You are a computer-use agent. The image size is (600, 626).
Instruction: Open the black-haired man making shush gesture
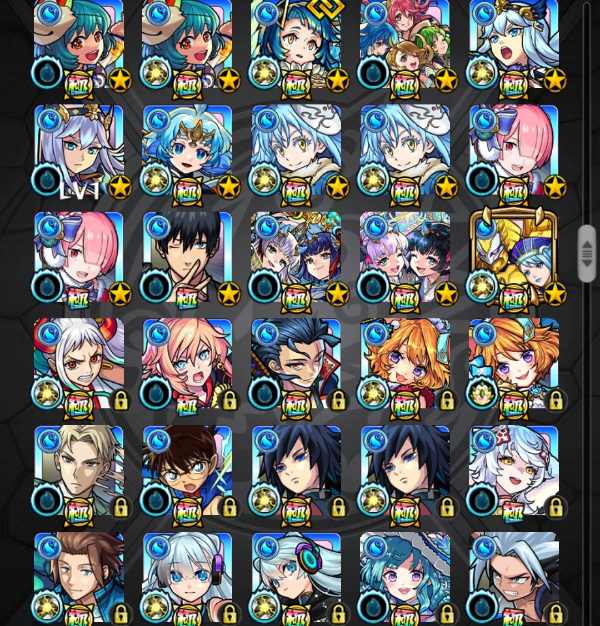point(187,258)
